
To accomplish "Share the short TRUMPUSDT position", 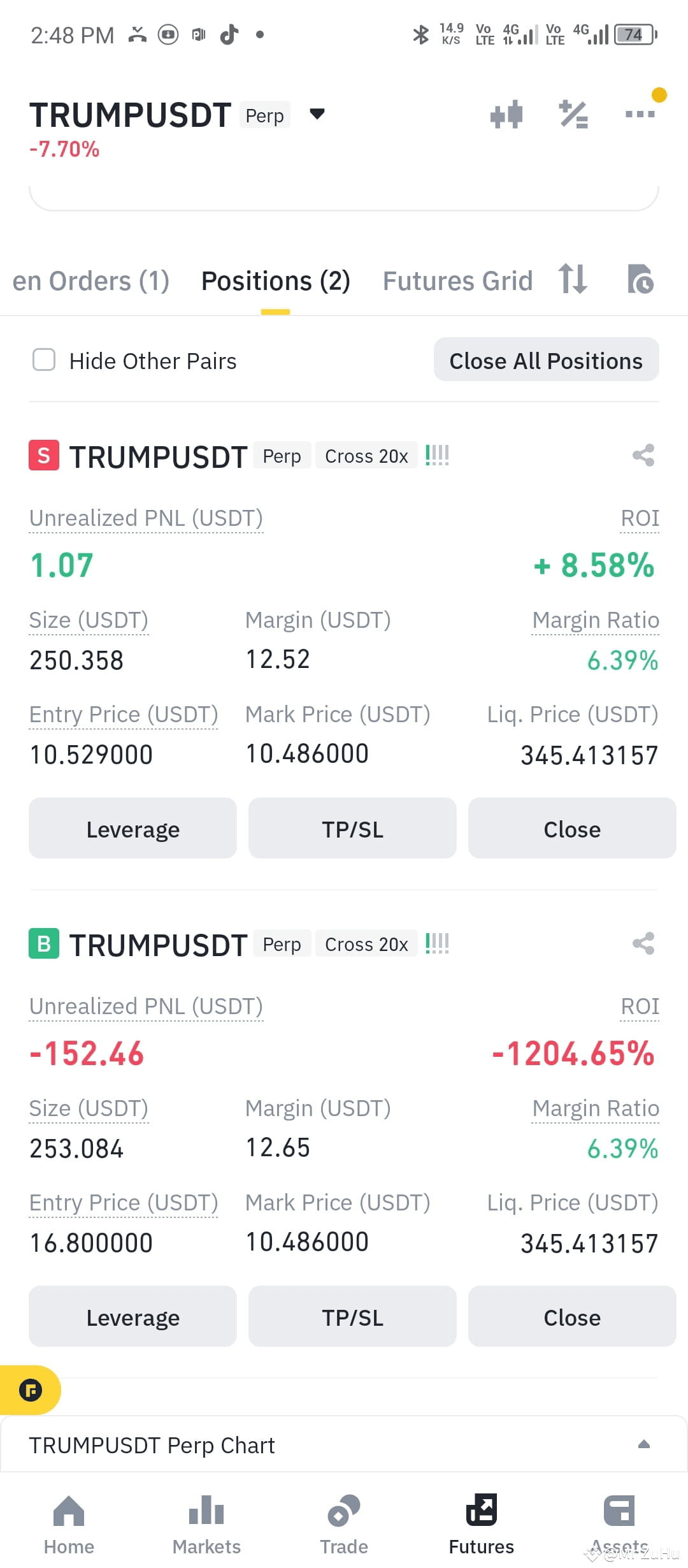I will [x=643, y=455].
